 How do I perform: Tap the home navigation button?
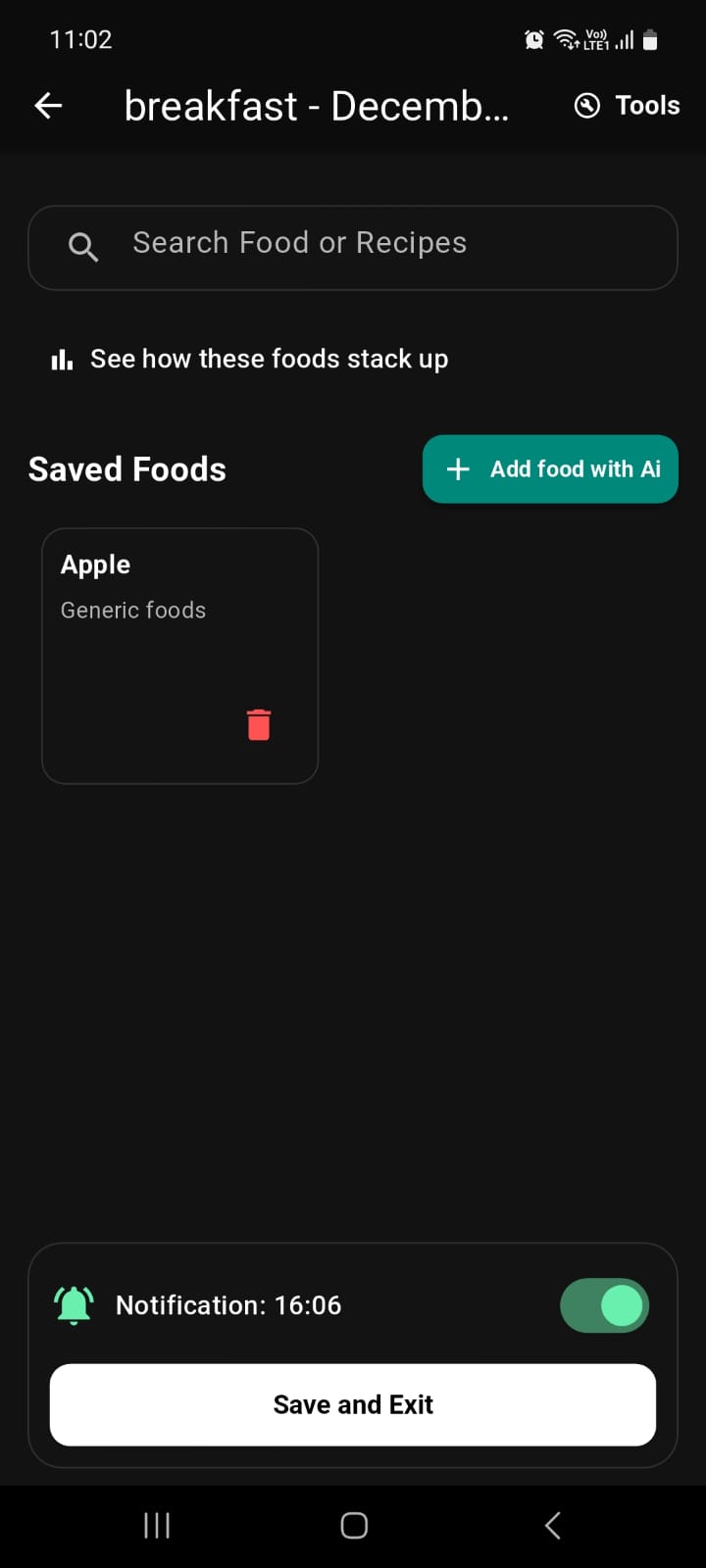click(353, 1525)
